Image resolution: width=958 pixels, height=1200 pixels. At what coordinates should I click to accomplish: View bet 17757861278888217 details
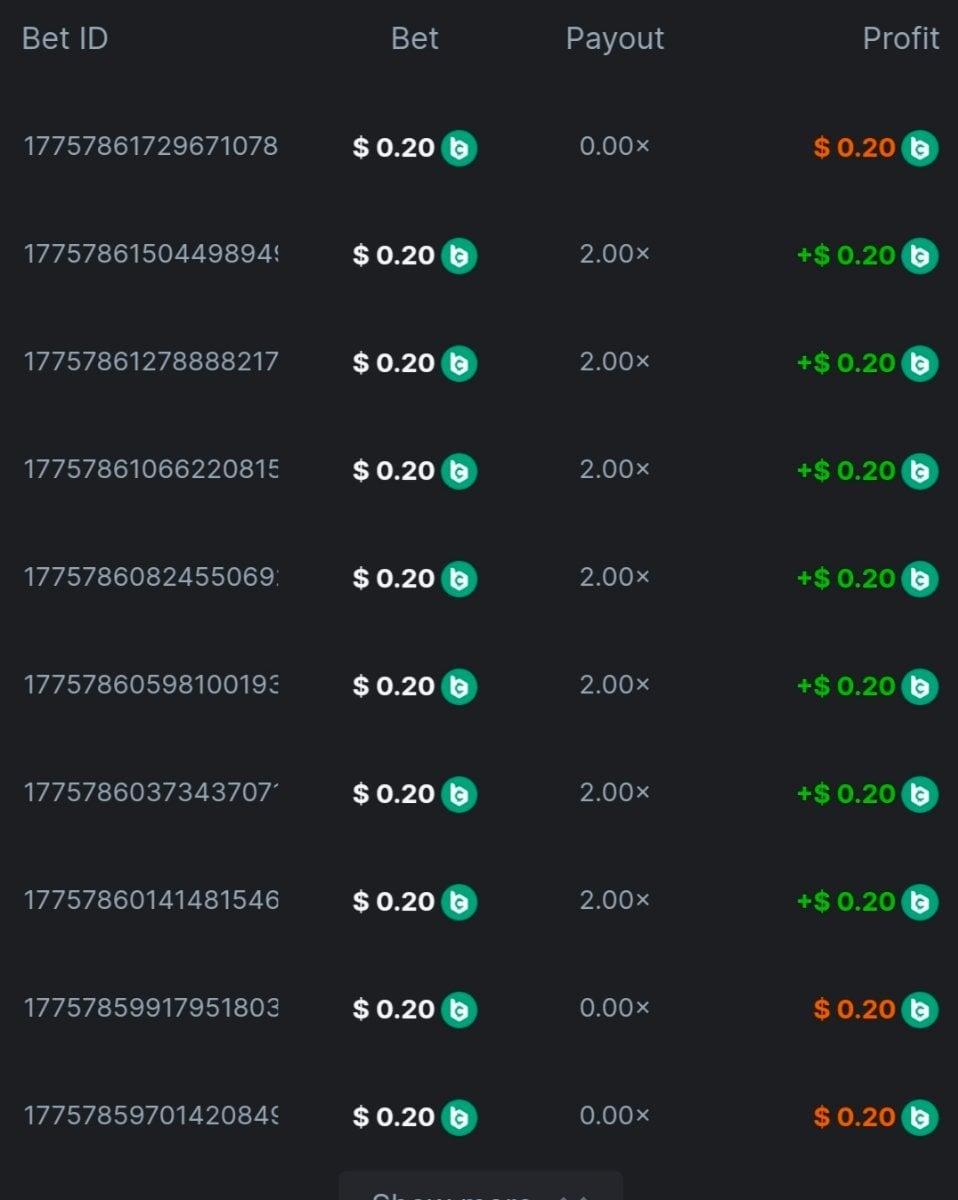click(x=150, y=362)
